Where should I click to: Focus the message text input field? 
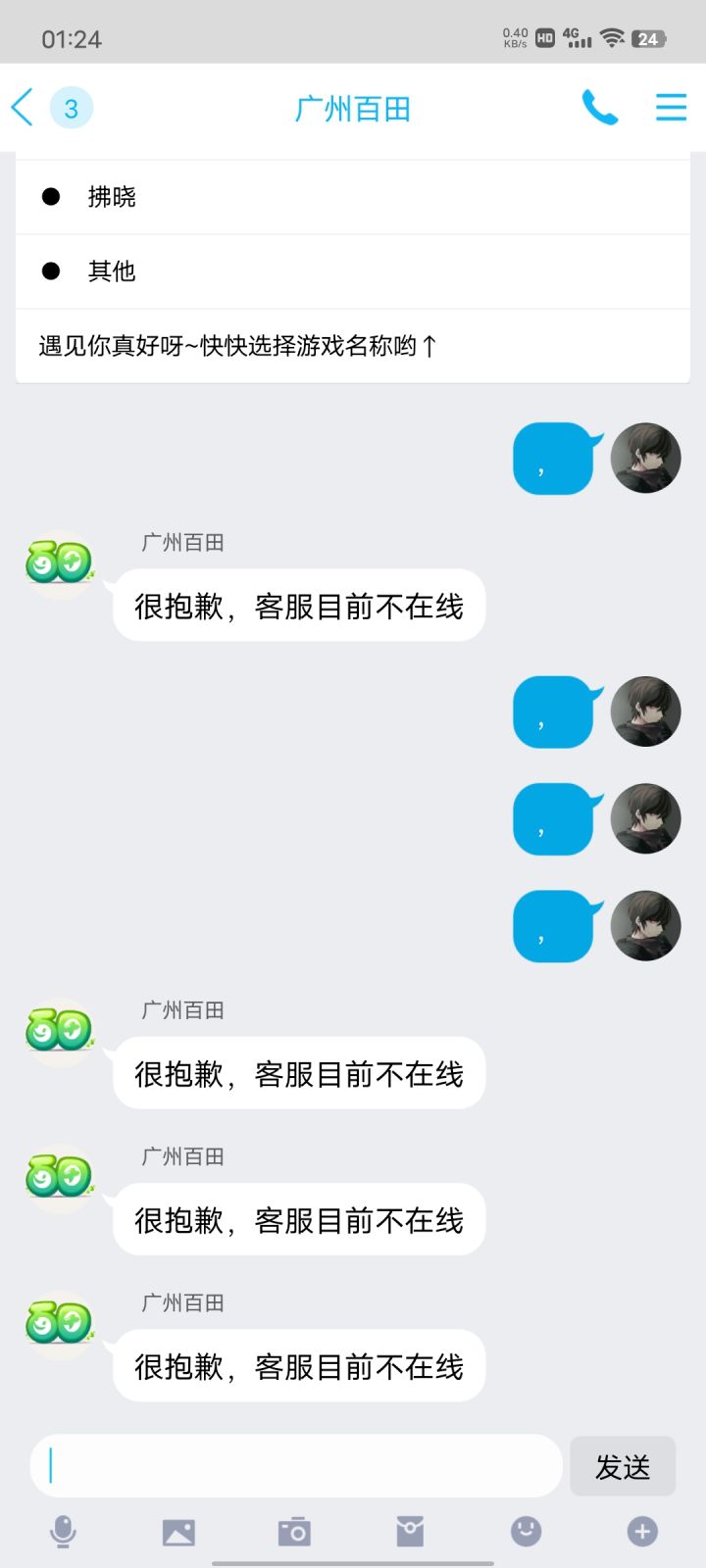tap(294, 1465)
